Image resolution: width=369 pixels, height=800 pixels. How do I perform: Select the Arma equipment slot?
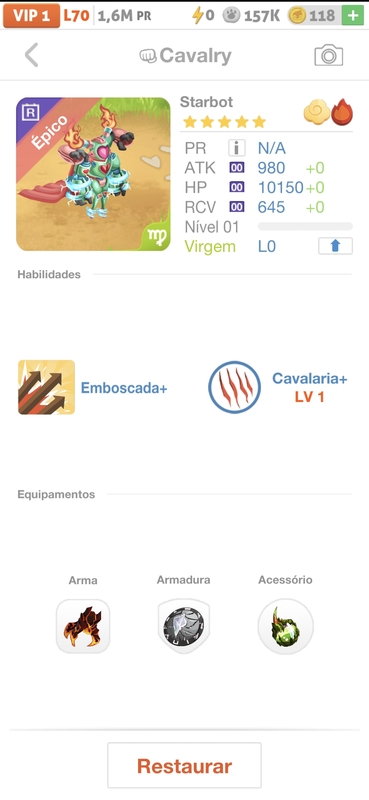click(x=83, y=626)
